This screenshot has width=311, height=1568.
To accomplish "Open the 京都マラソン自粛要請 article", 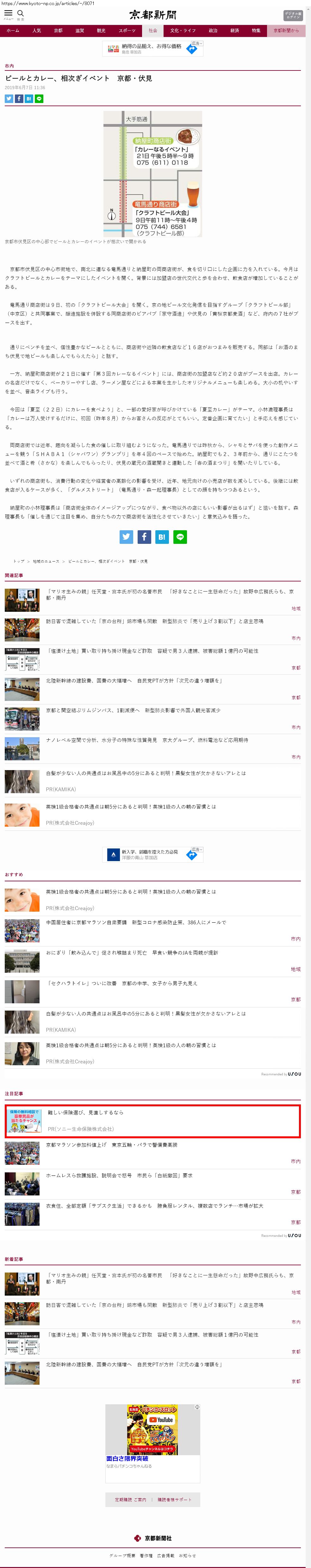I will pos(136,922).
